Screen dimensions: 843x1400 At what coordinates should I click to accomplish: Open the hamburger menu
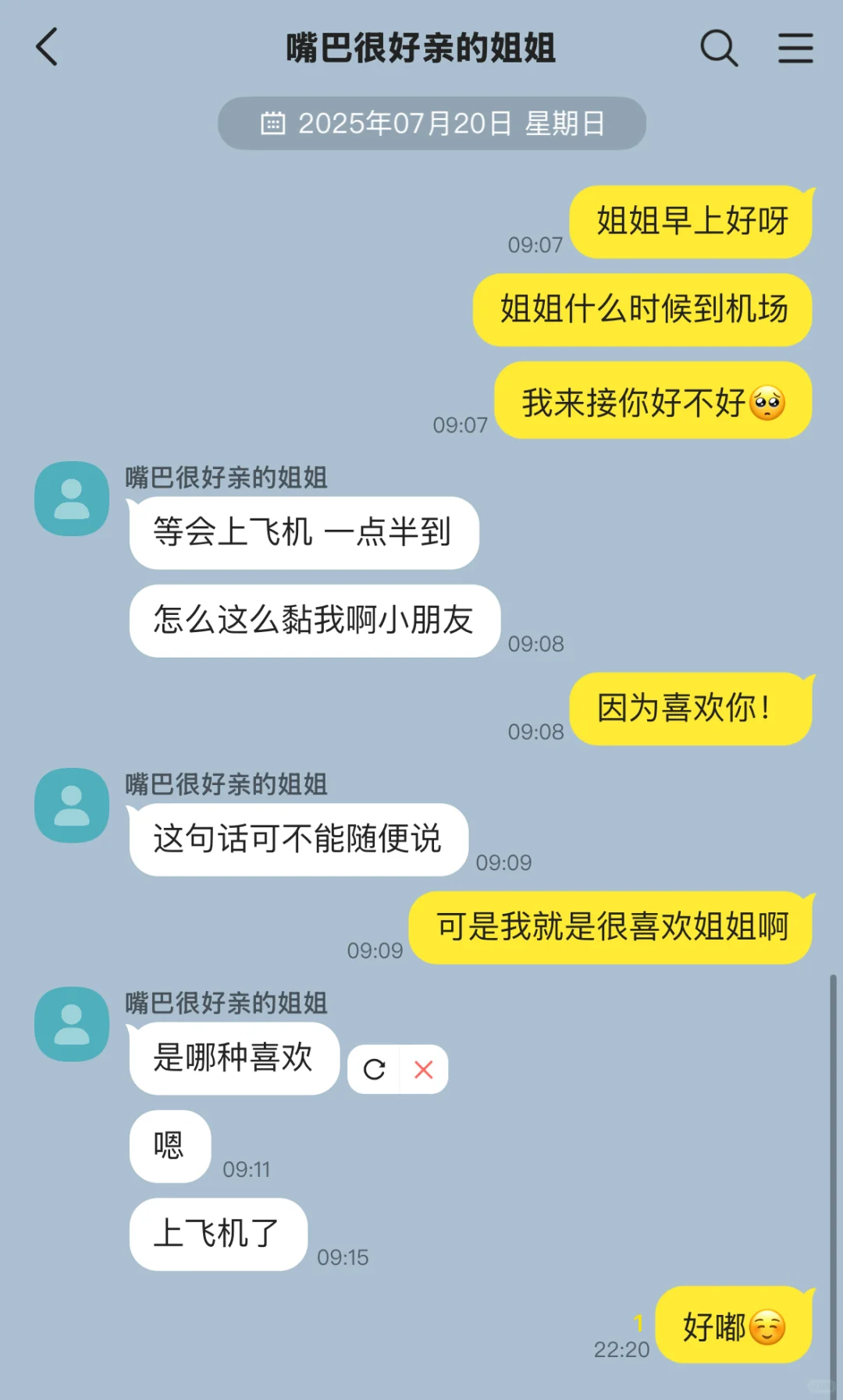point(795,48)
